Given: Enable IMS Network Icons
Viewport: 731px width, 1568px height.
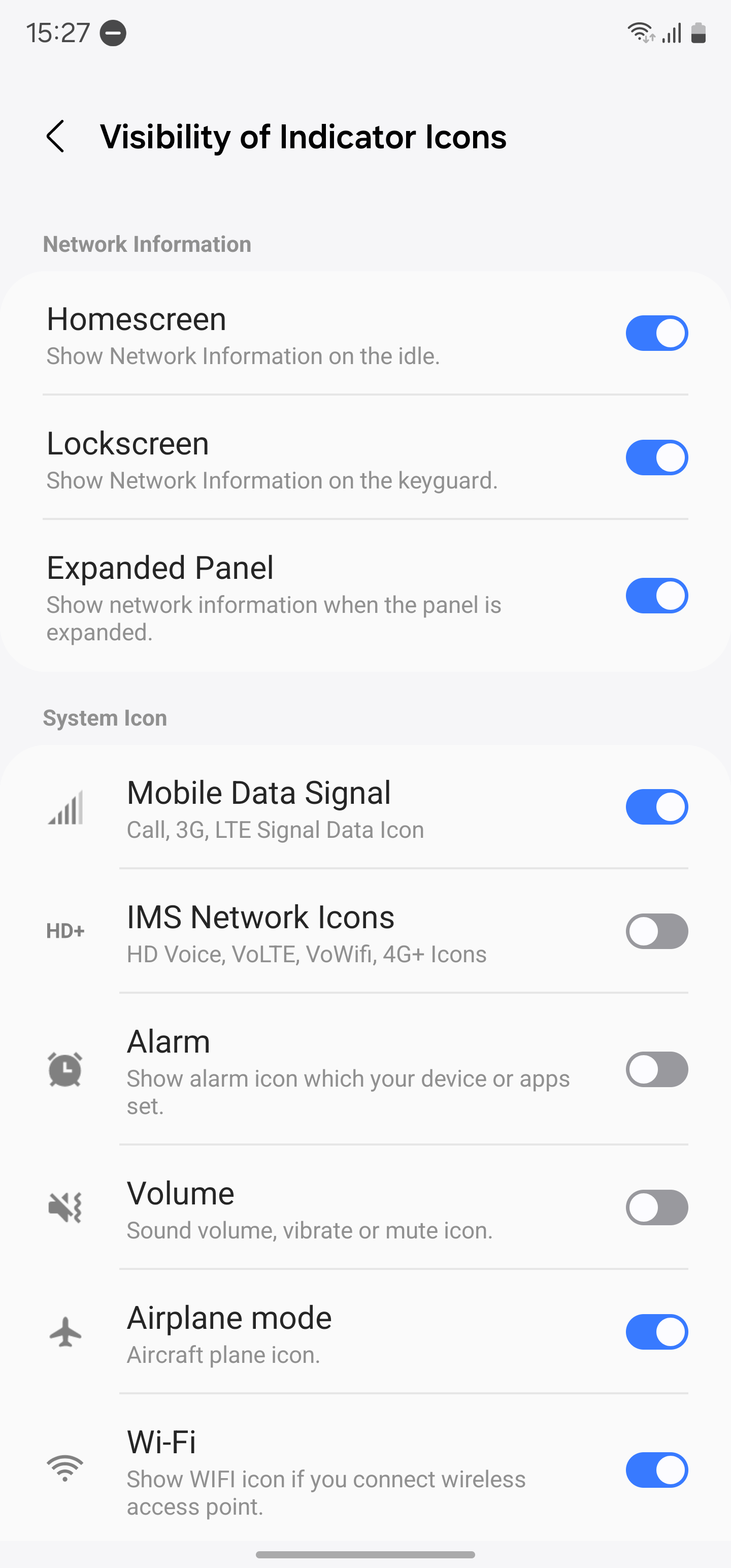Looking at the screenshot, I should point(656,931).
